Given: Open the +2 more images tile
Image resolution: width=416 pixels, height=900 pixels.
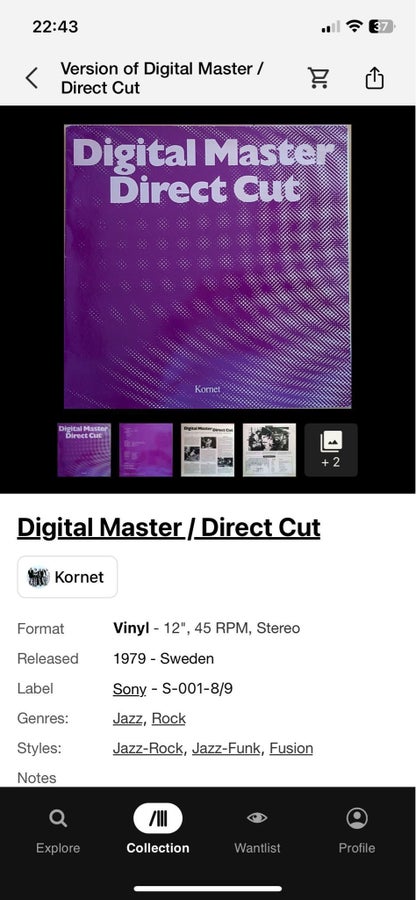Looking at the screenshot, I should [331, 450].
